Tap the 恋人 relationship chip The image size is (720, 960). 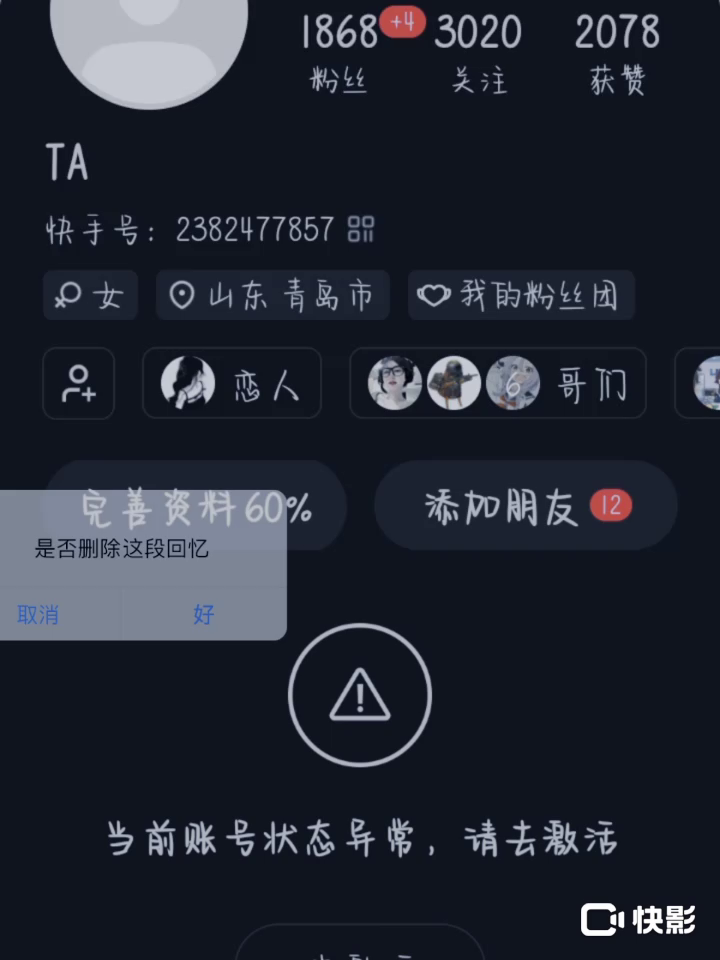232,383
